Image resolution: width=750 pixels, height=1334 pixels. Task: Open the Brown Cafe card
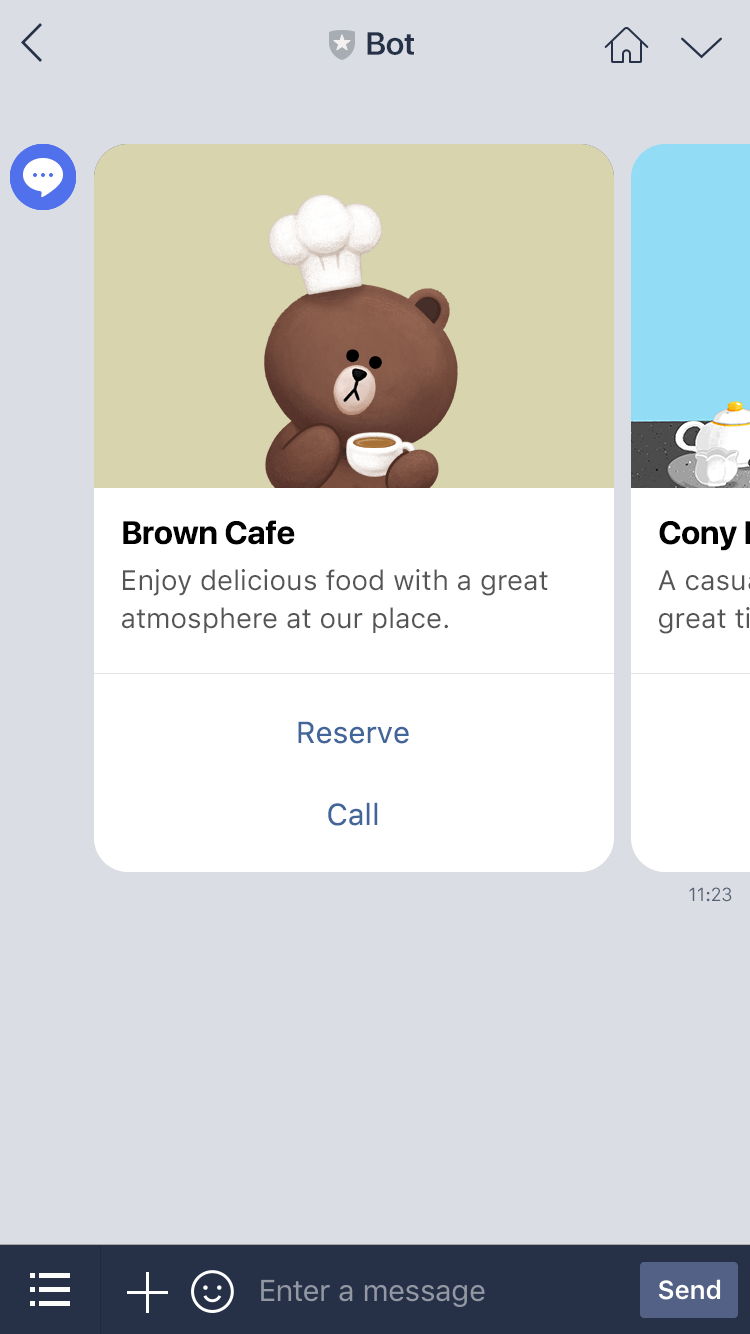point(353,400)
